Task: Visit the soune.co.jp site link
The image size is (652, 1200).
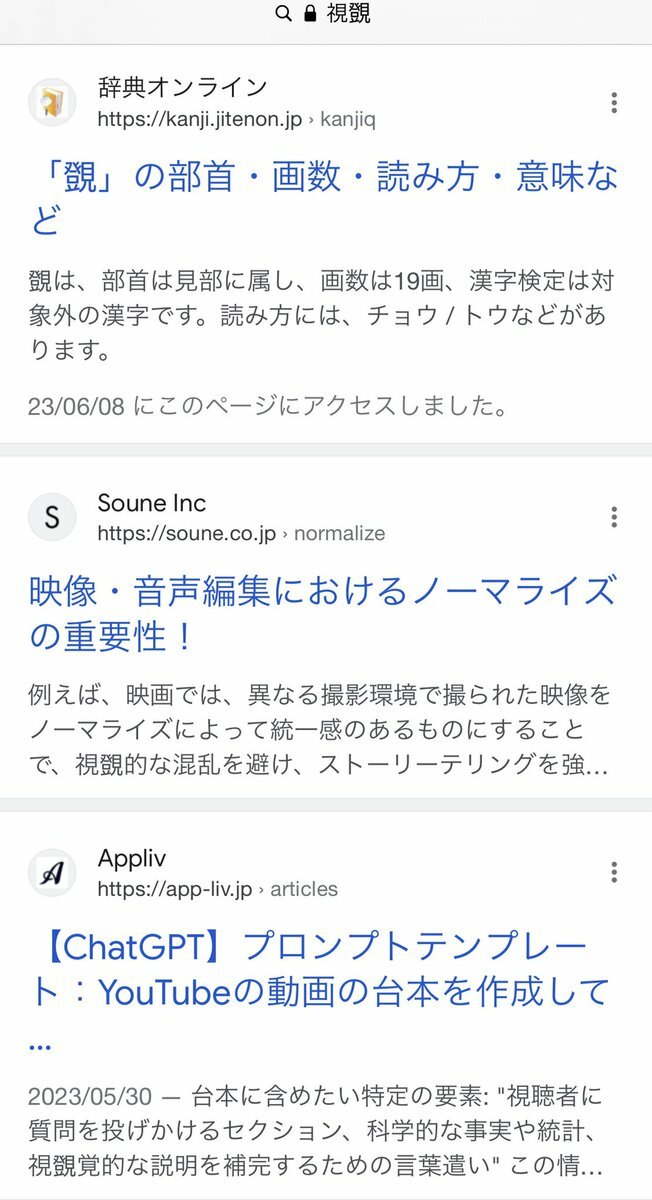Action: click(x=186, y=534)
